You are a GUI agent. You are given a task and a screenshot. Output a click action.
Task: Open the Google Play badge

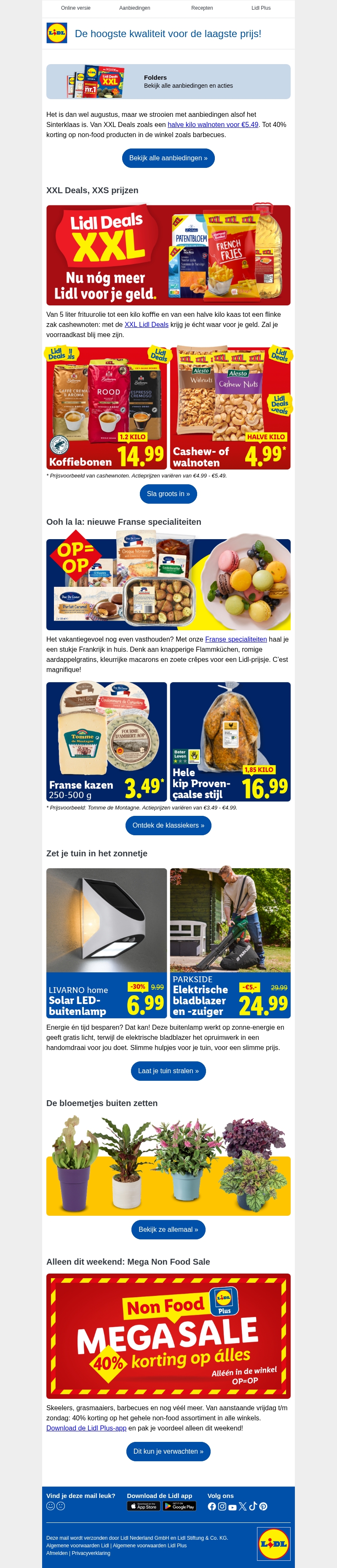[179, 1506]
